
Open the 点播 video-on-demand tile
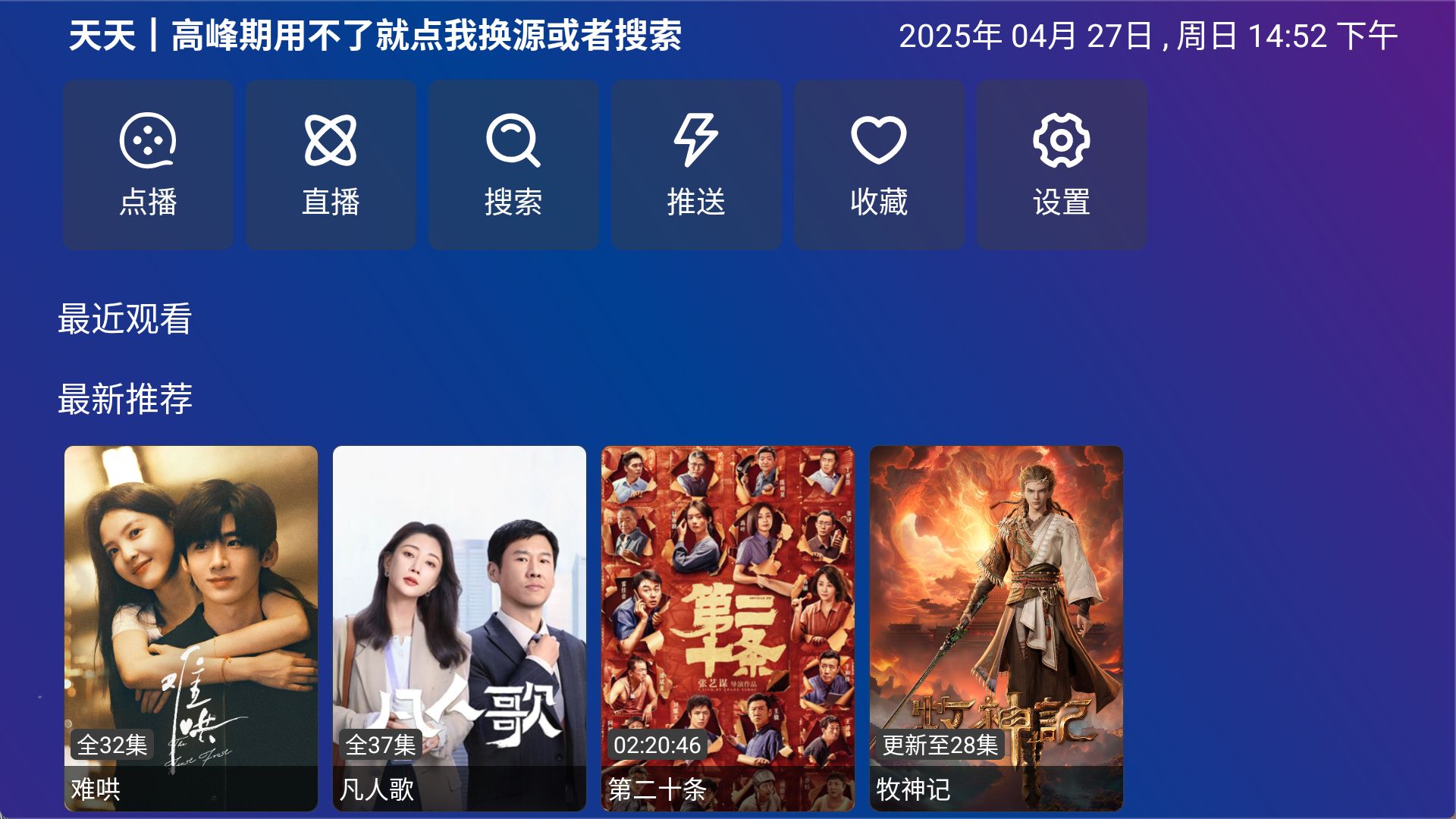[x=148, y=165]
